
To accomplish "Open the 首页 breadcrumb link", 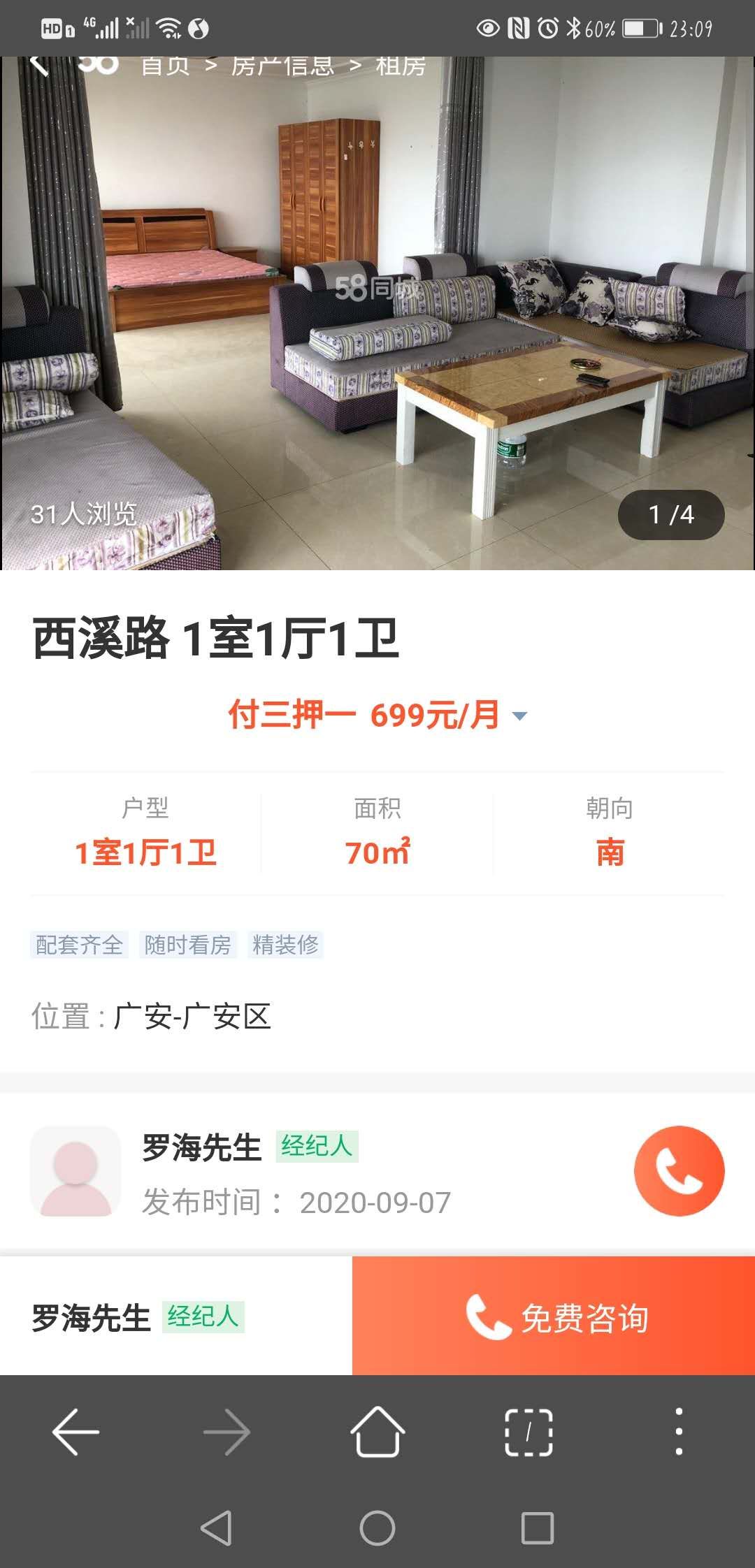I will tap(166, 66).
